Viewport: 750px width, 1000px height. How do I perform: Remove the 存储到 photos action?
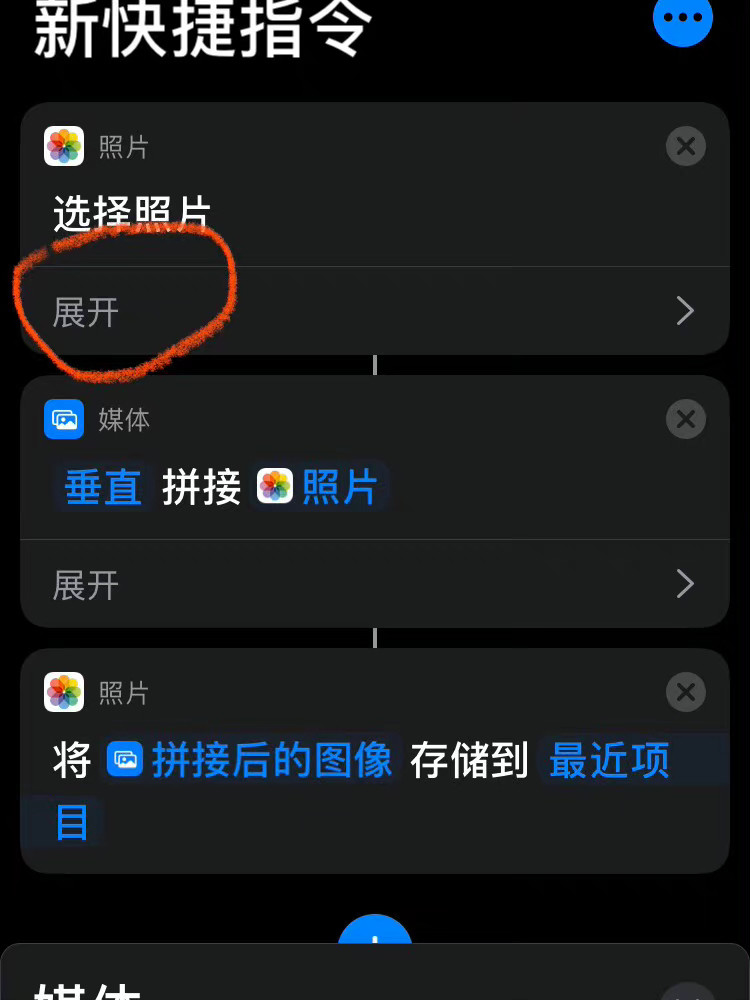(685, 692)
